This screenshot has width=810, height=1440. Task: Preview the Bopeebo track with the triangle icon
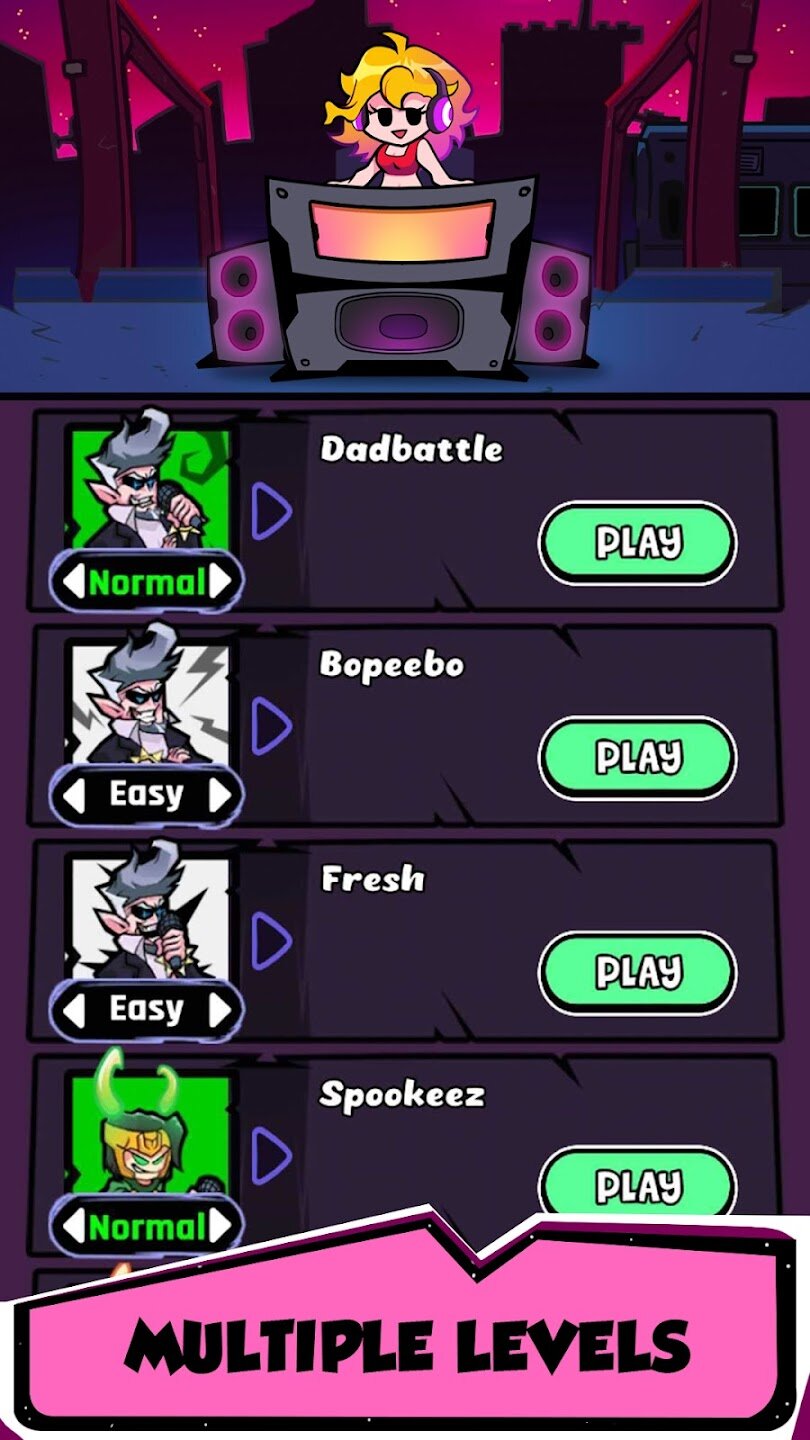click(271, 726)
